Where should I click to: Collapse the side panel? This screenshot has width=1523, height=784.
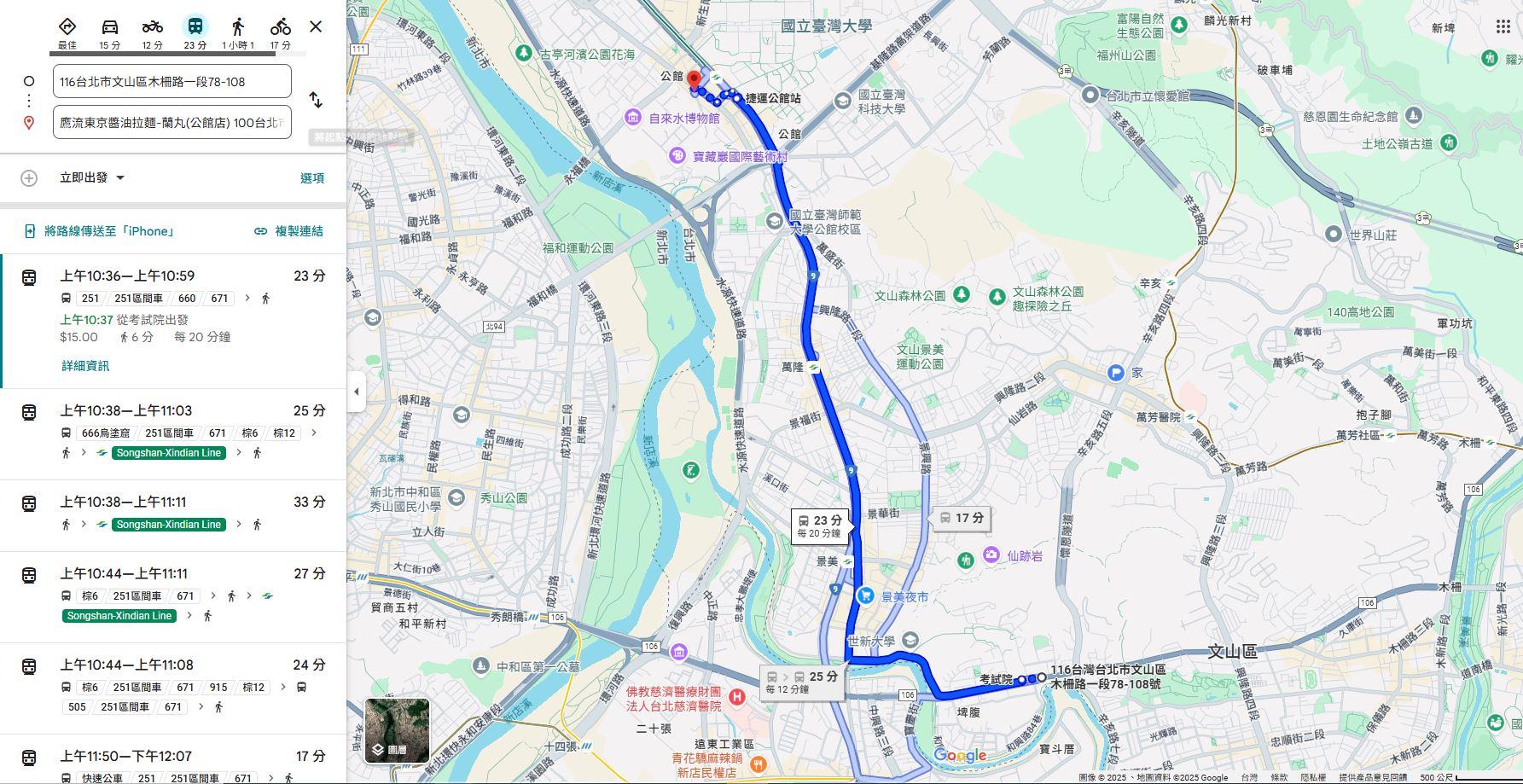pyautogui.click(x=356, y=392)
